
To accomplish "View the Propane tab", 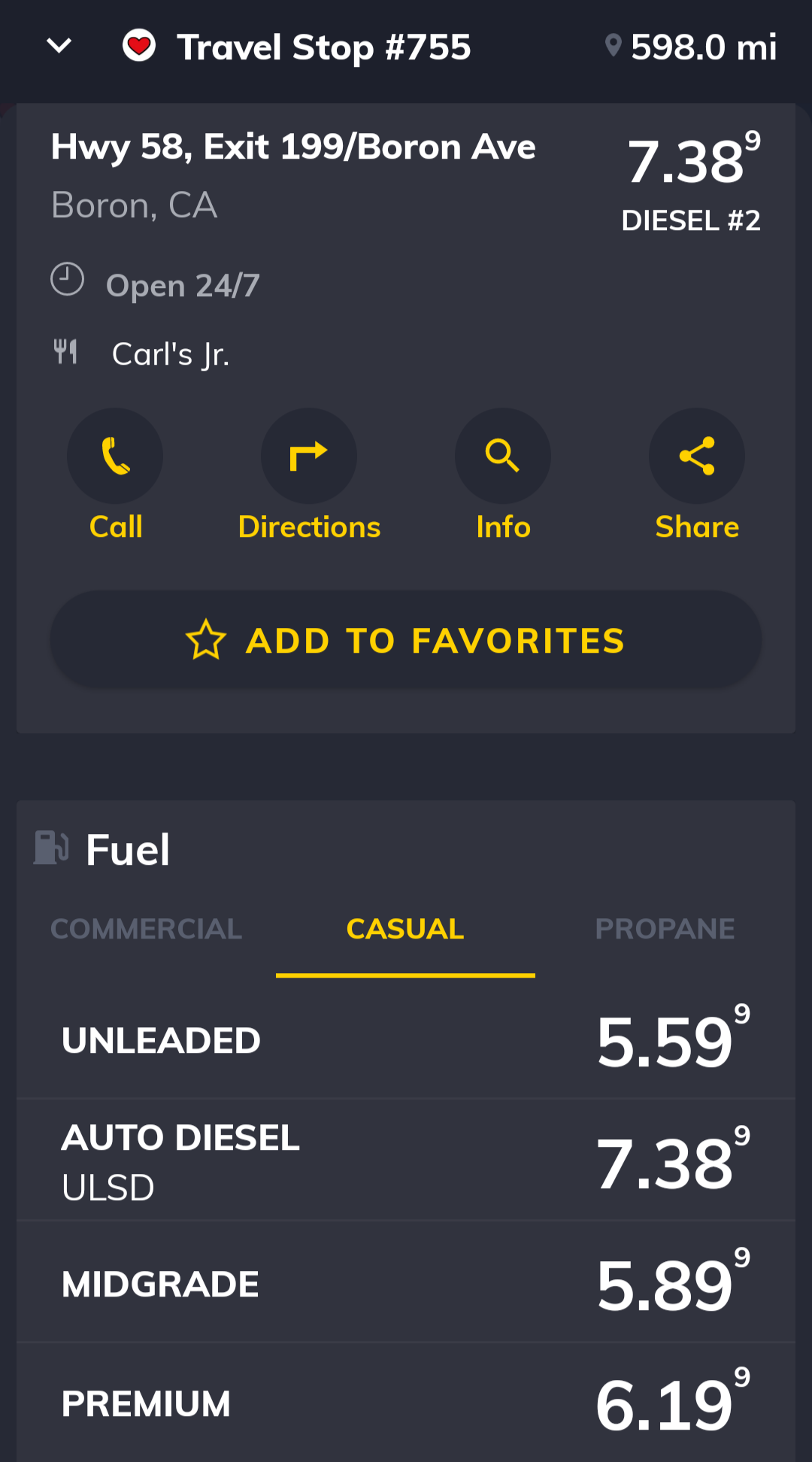I will click(665, 930).
